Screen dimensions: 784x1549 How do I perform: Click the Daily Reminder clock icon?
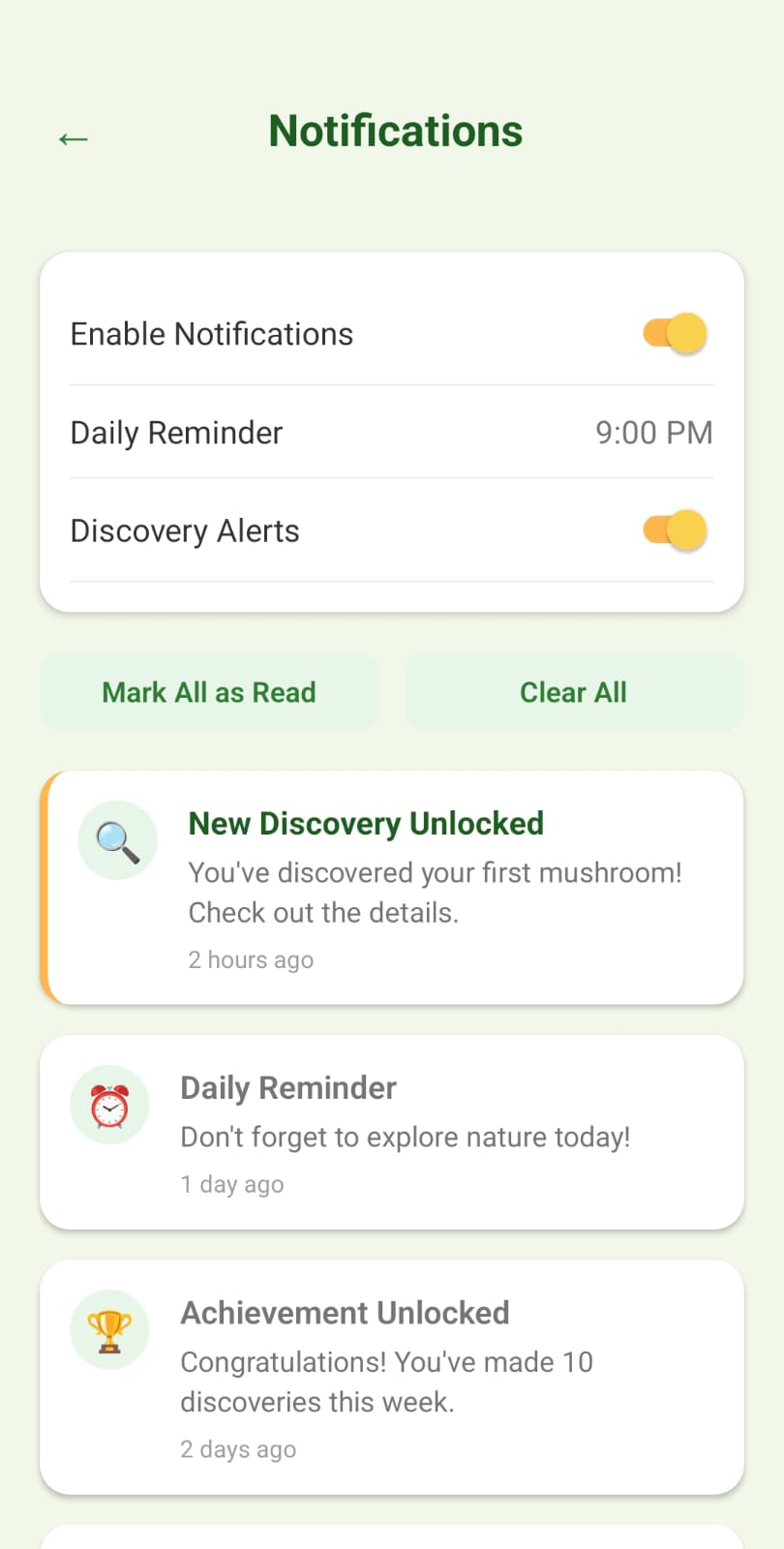coord(109,1104)
